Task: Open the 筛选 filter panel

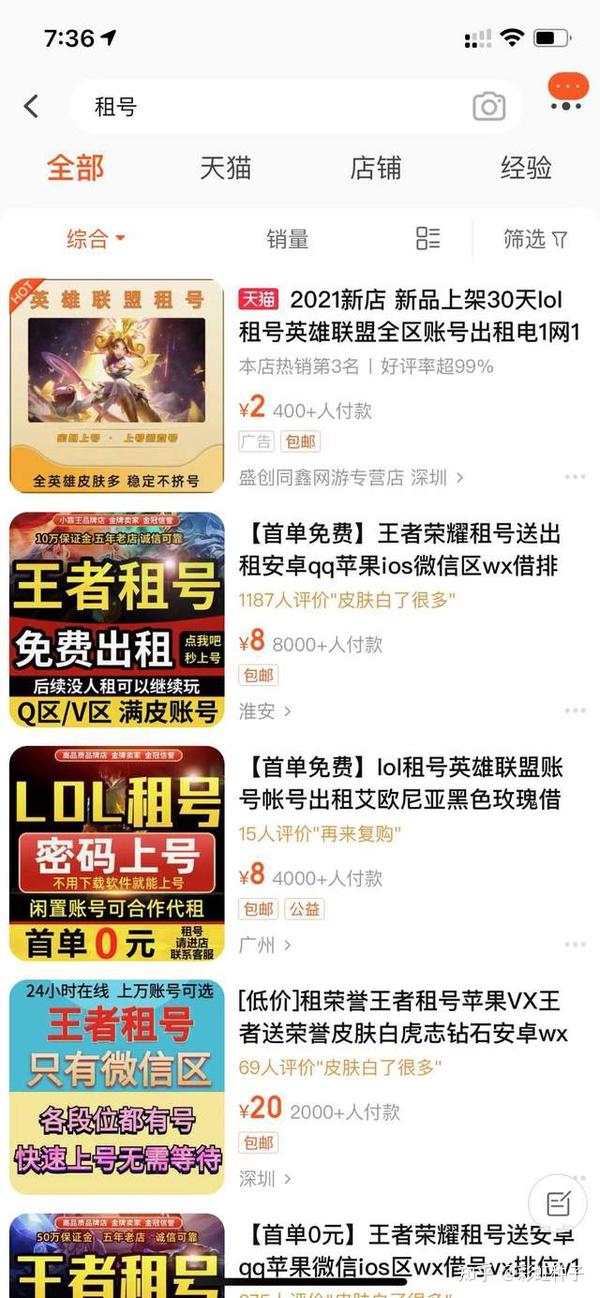Action: coord(535,239)
